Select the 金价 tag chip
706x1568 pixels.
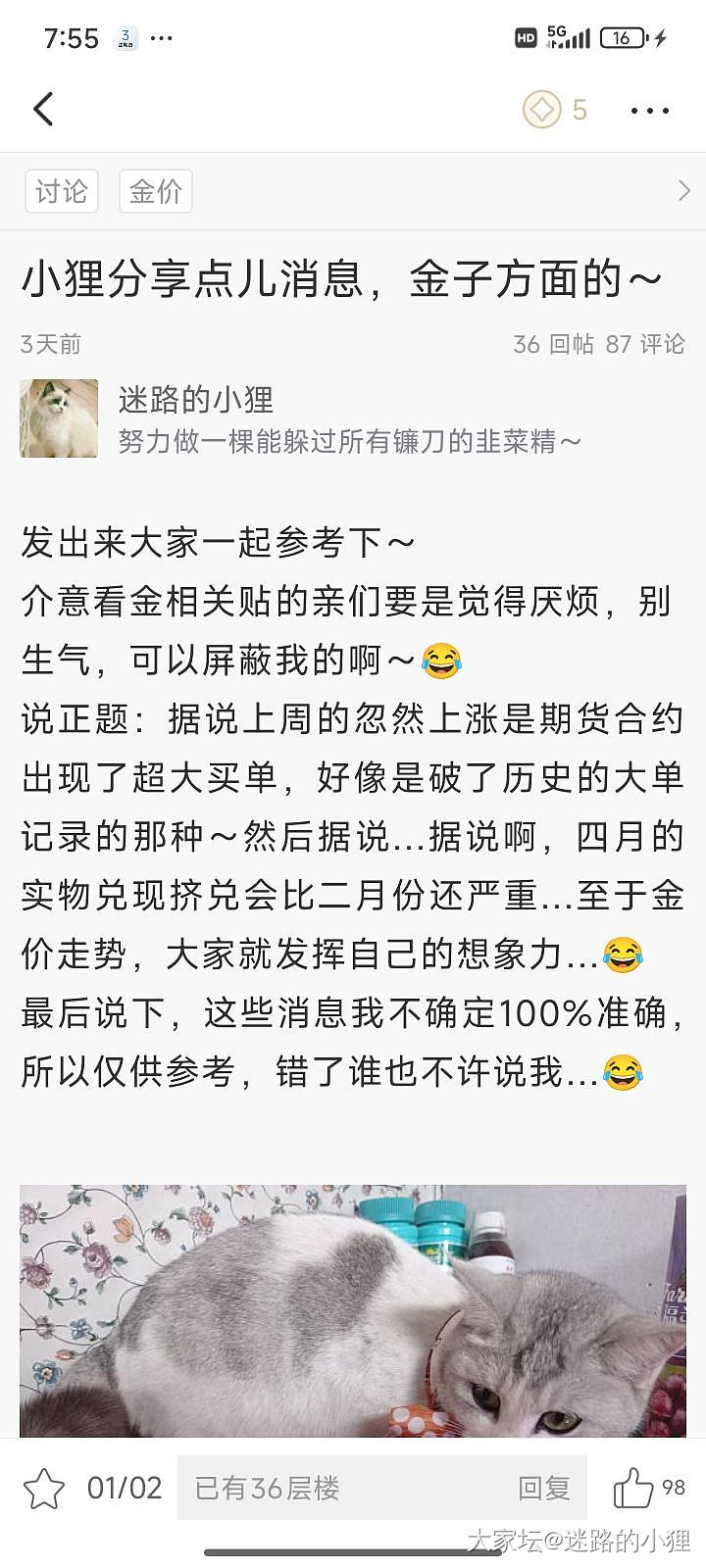coord(156,191)
